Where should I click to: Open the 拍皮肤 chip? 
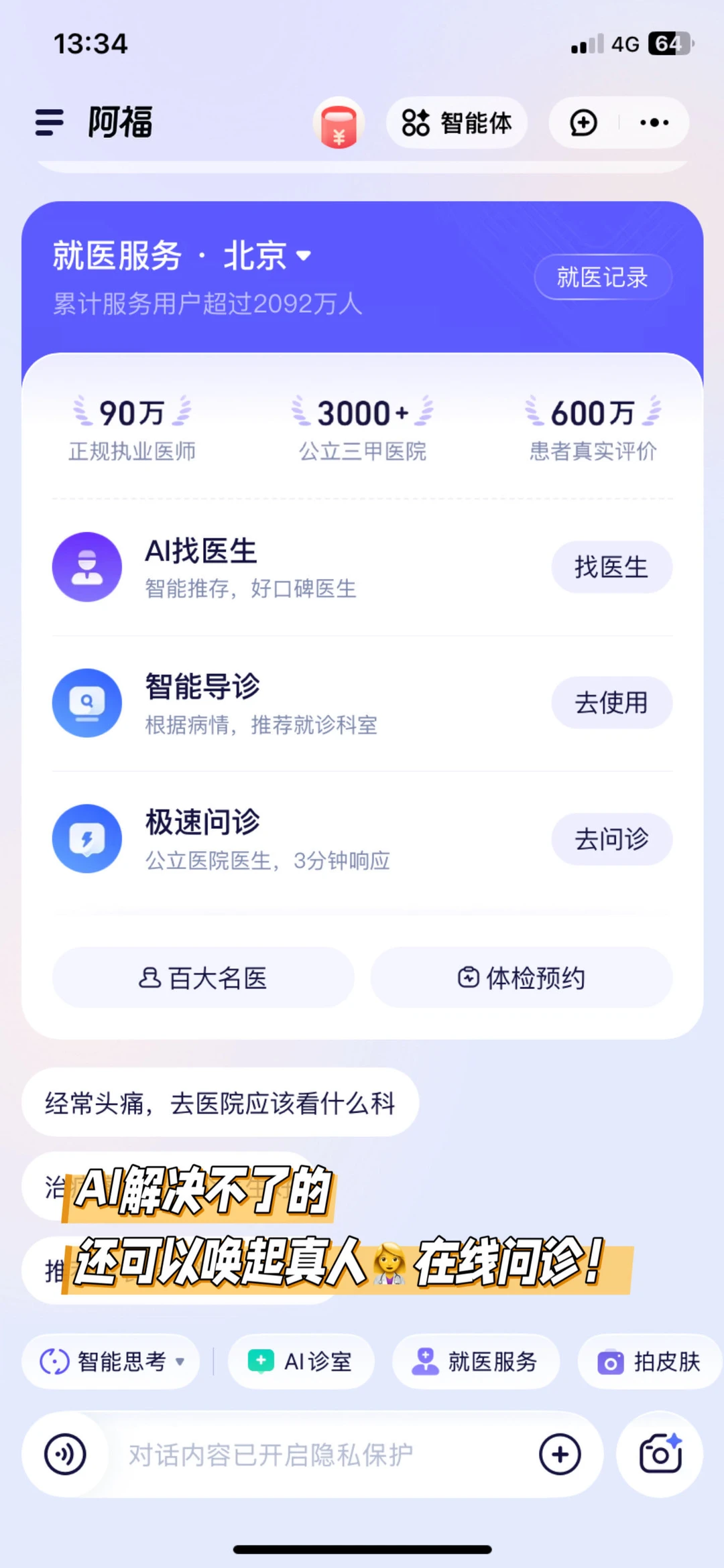coord(649,1361)
